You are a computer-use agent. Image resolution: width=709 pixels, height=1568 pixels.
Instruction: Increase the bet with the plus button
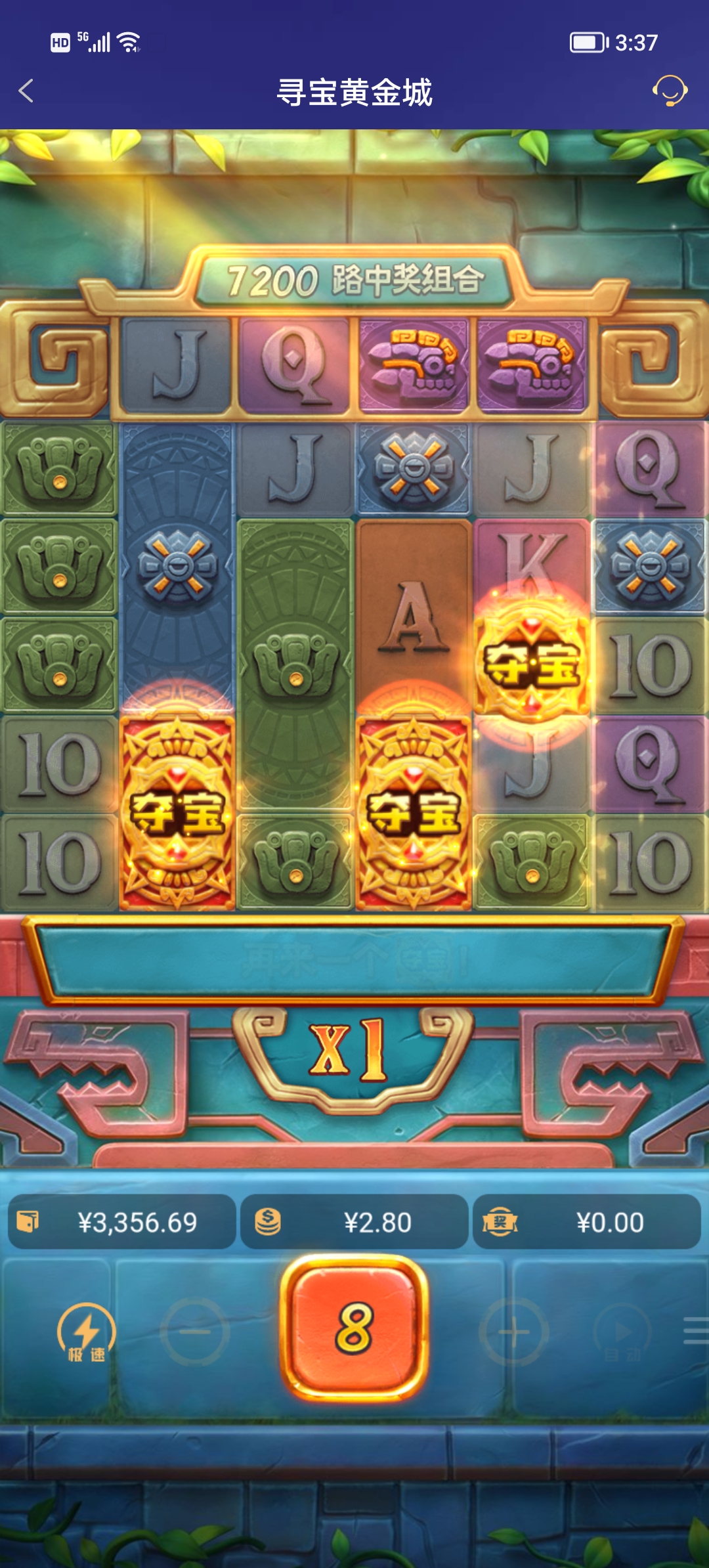point(513,1332)
